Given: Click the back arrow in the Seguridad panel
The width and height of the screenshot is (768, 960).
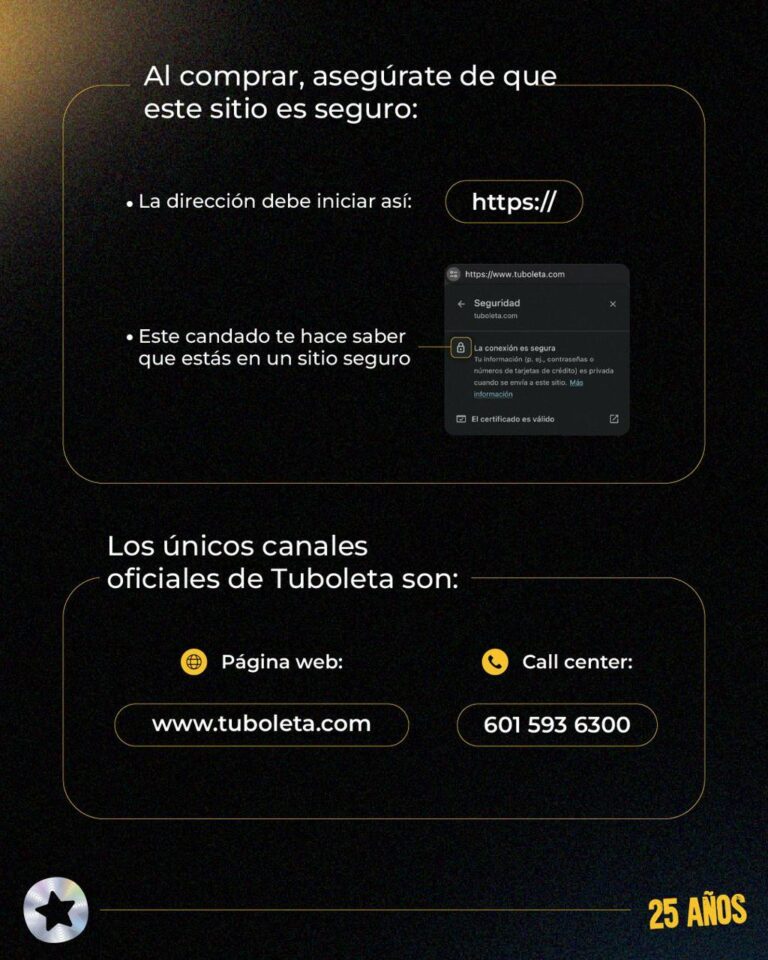Looking at the screenshot, I should (x=460, y=303).
